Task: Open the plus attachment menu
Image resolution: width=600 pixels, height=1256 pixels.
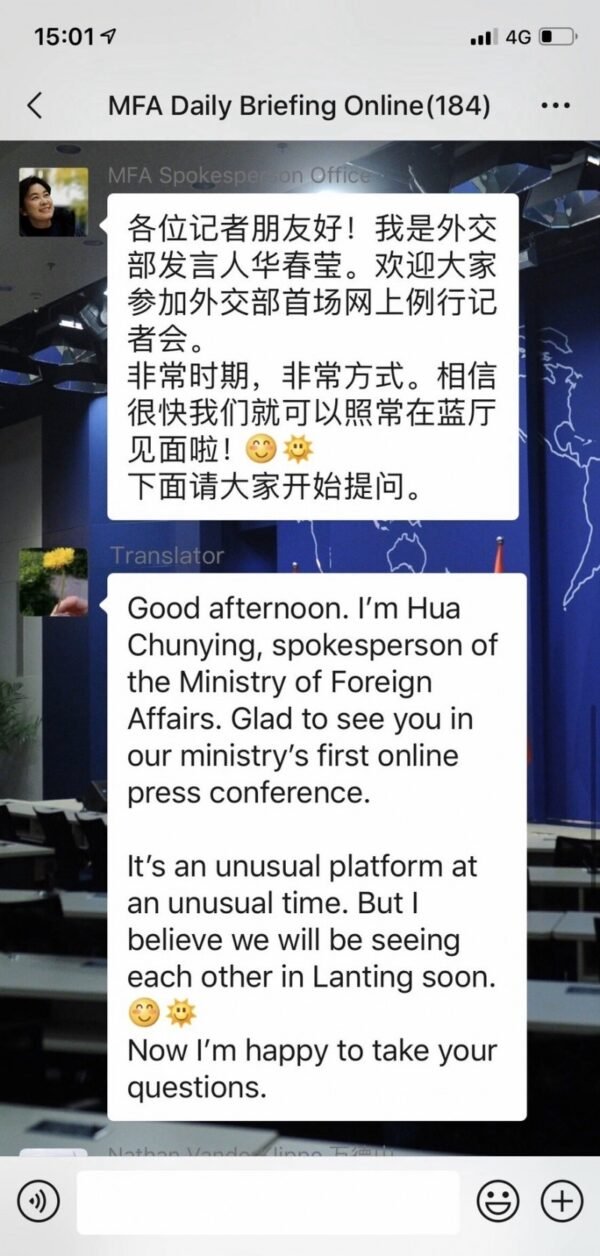Action: [562, 1200]
